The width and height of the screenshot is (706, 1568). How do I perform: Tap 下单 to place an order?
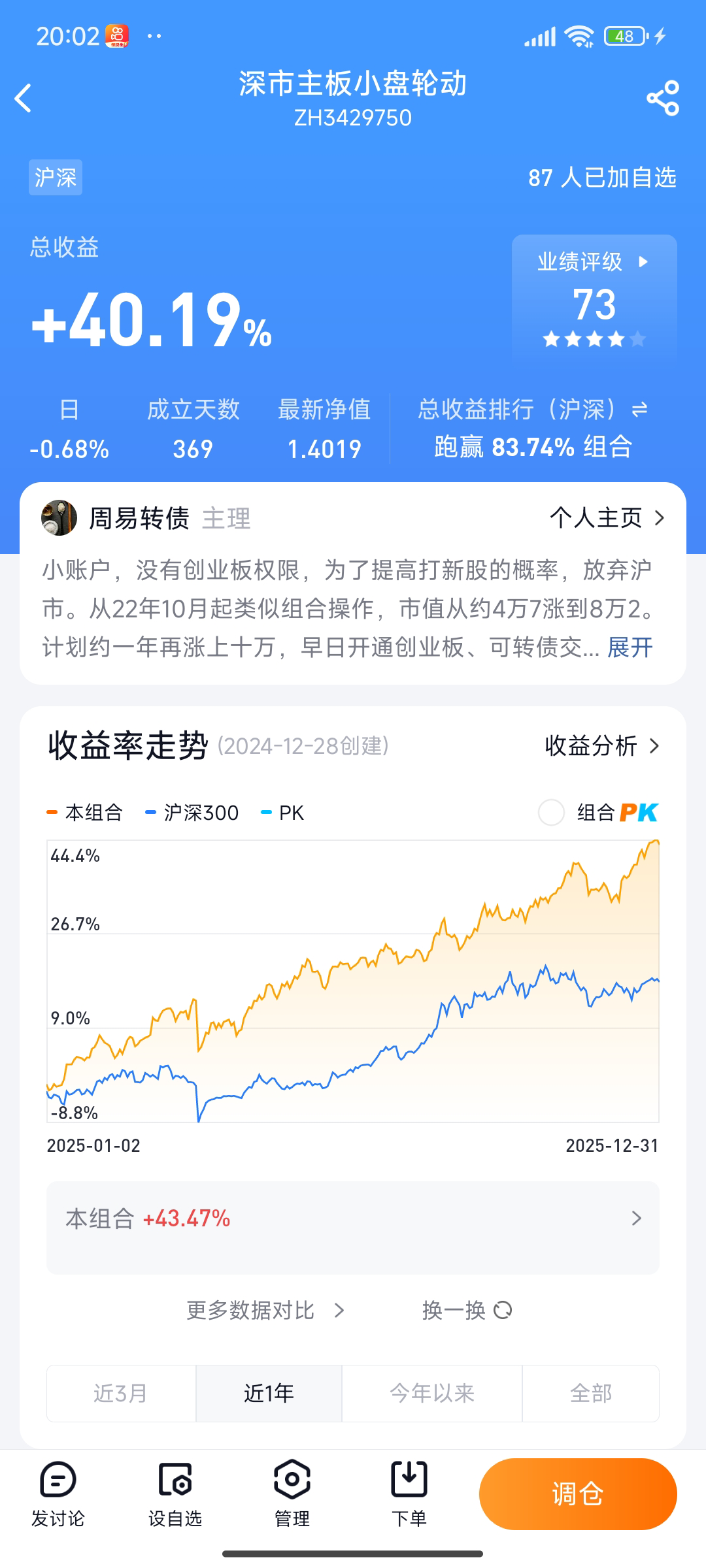coord(409,1494)
